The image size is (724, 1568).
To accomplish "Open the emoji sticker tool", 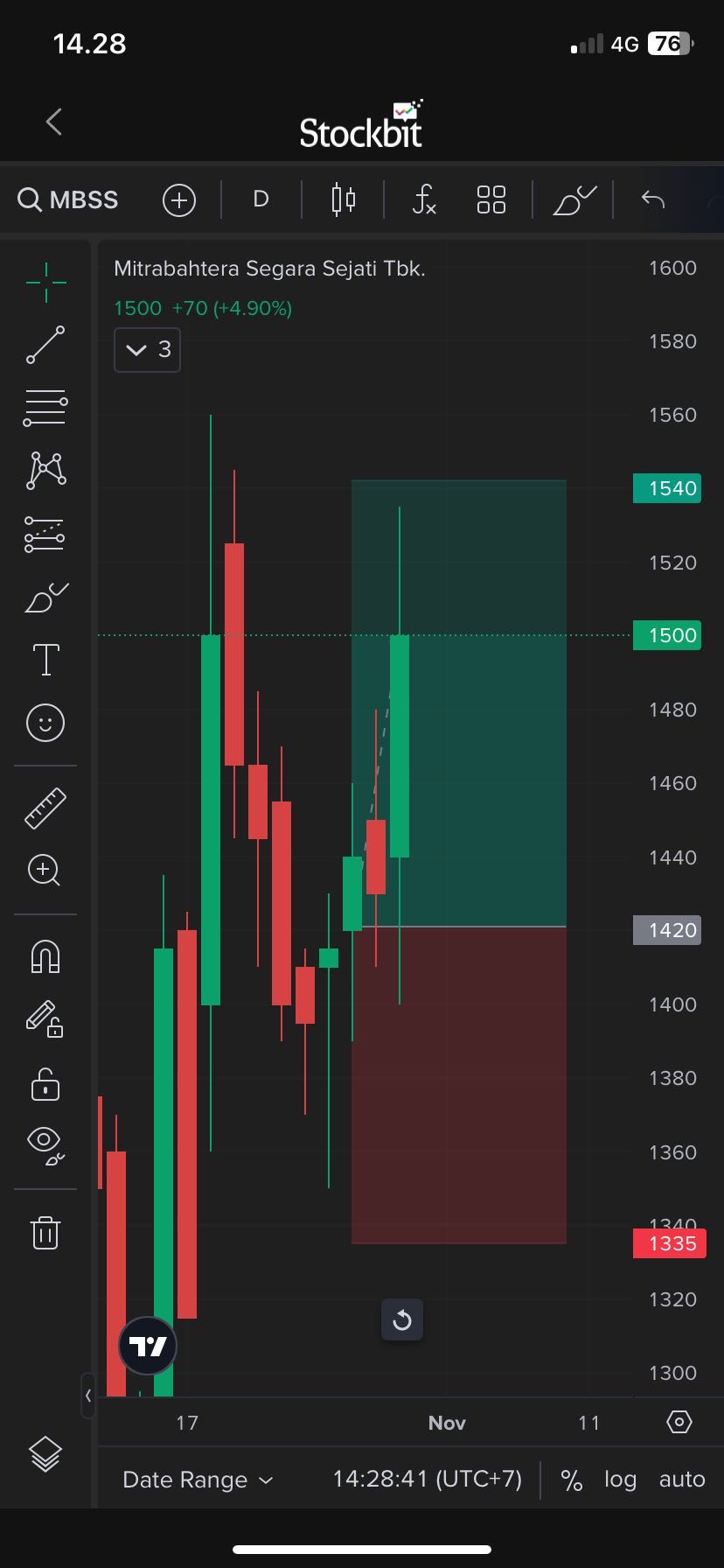I will [x=45, y=723].
